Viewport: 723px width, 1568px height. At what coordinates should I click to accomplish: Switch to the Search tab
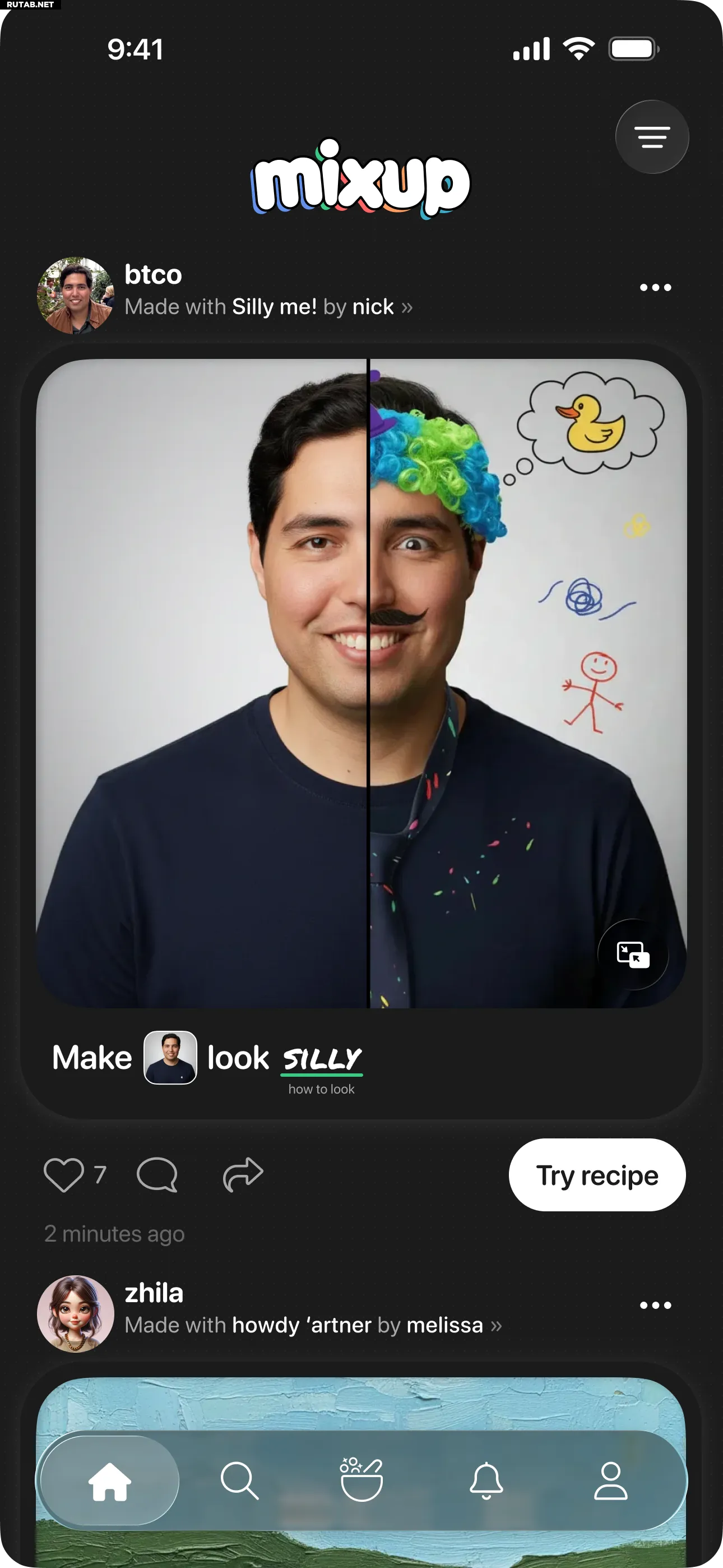pos(239,1481)
